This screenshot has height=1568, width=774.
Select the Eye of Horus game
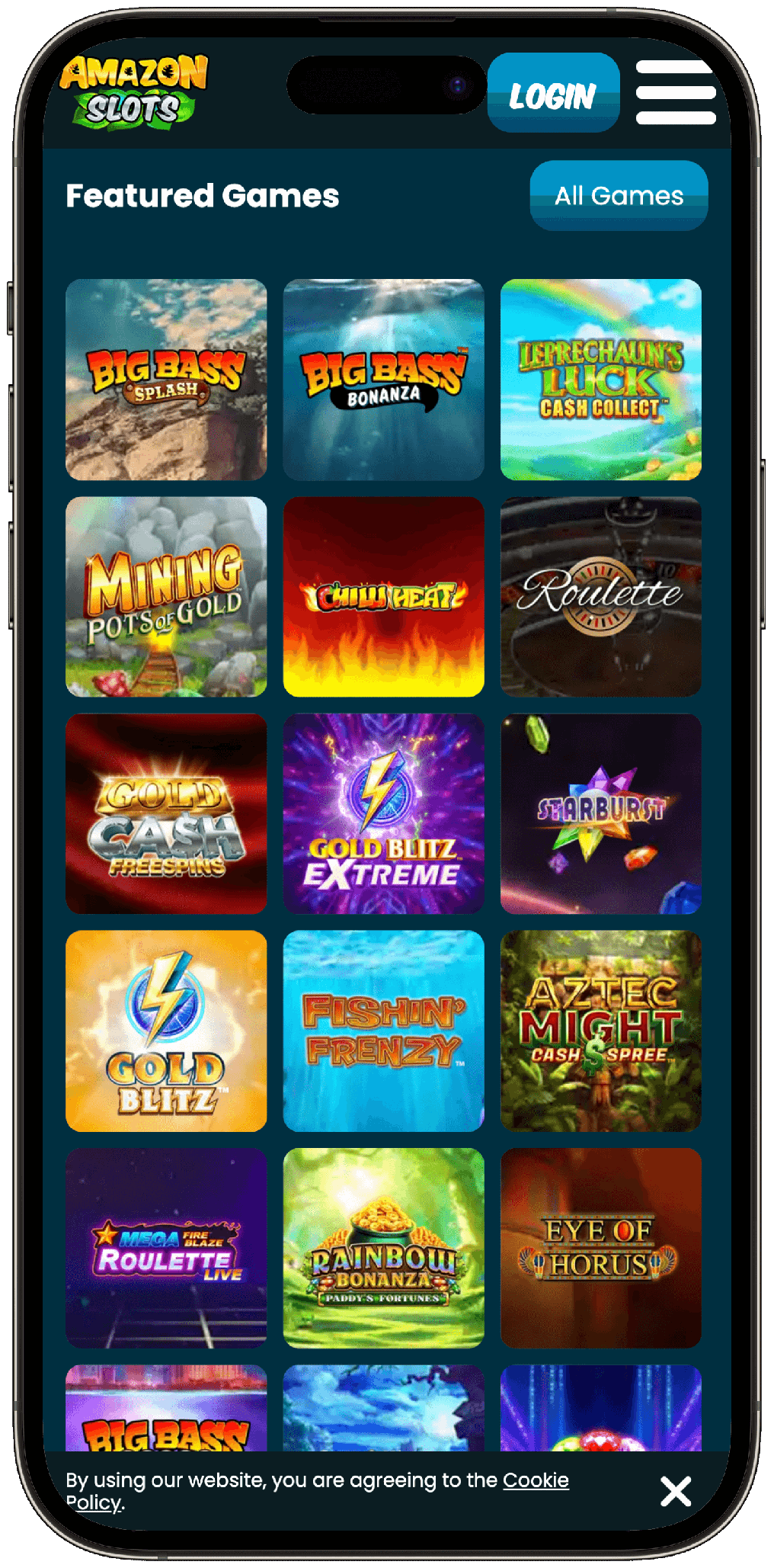coord(600,1248)
